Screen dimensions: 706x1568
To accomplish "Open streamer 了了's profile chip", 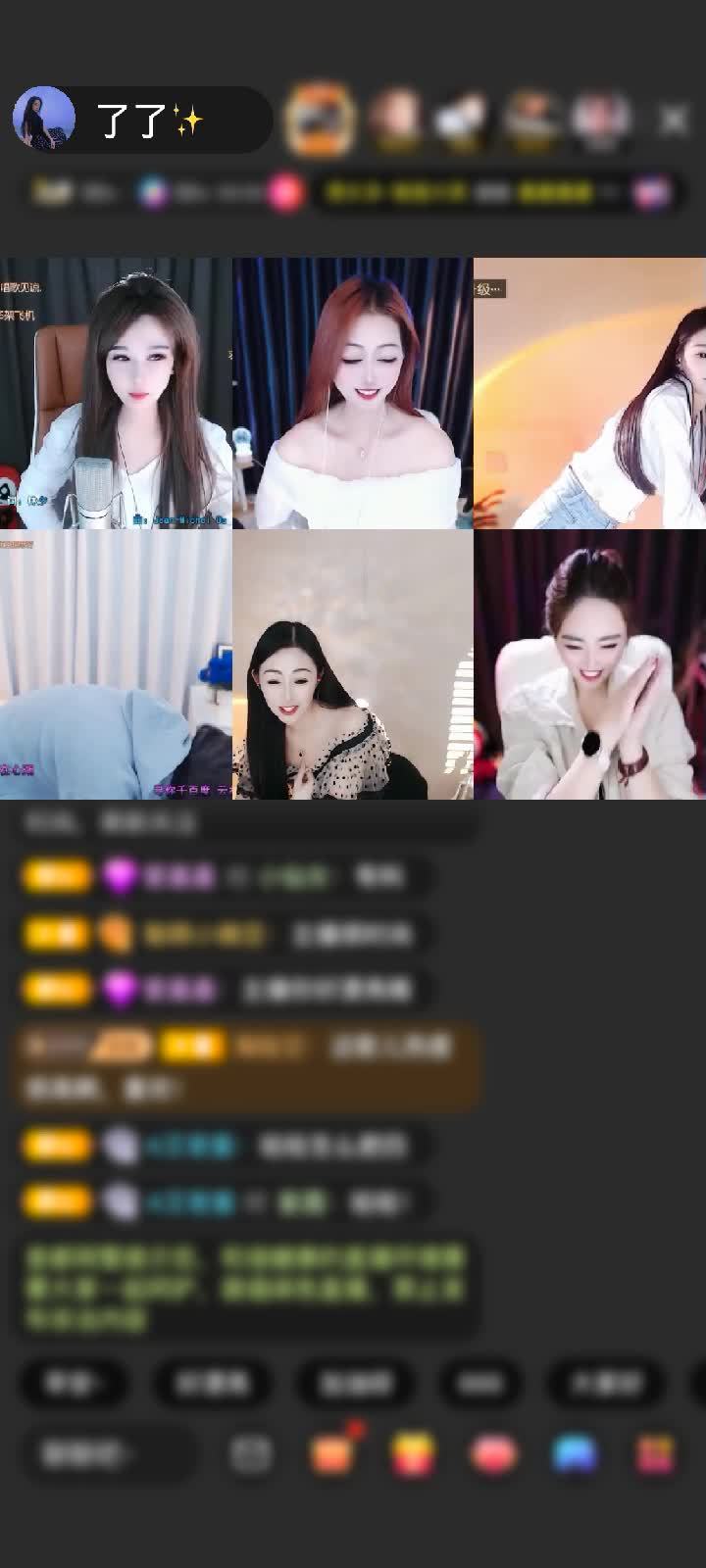I will coord(142,120).
